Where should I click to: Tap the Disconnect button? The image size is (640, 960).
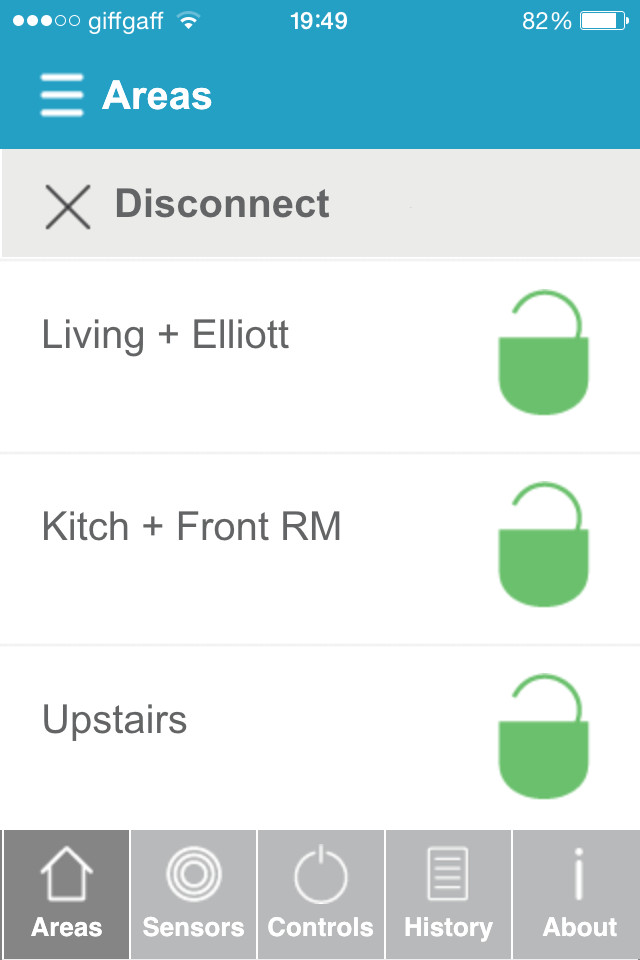pyautogui.click(x=187, y=205)
